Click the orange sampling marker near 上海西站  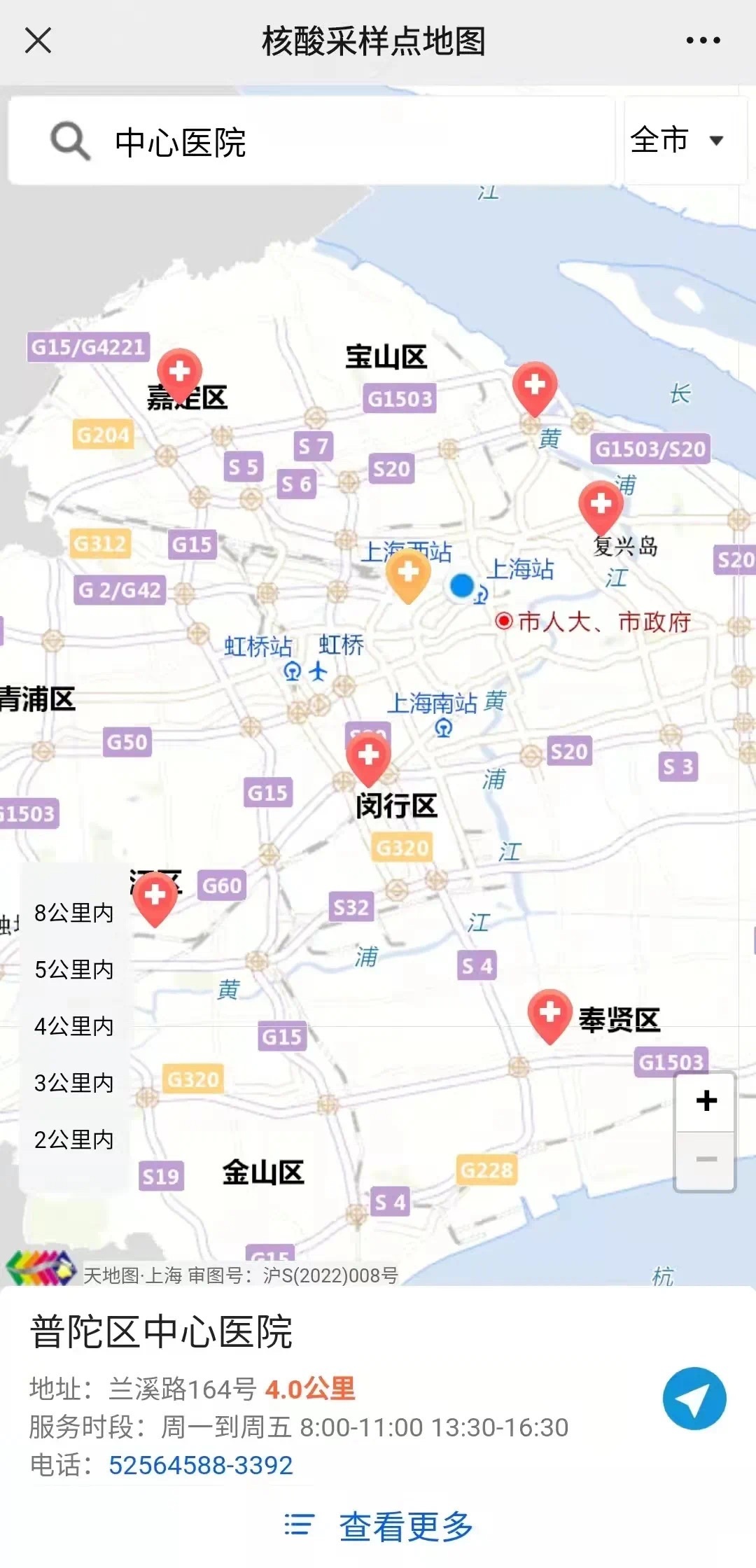click(x=408, y=574)
